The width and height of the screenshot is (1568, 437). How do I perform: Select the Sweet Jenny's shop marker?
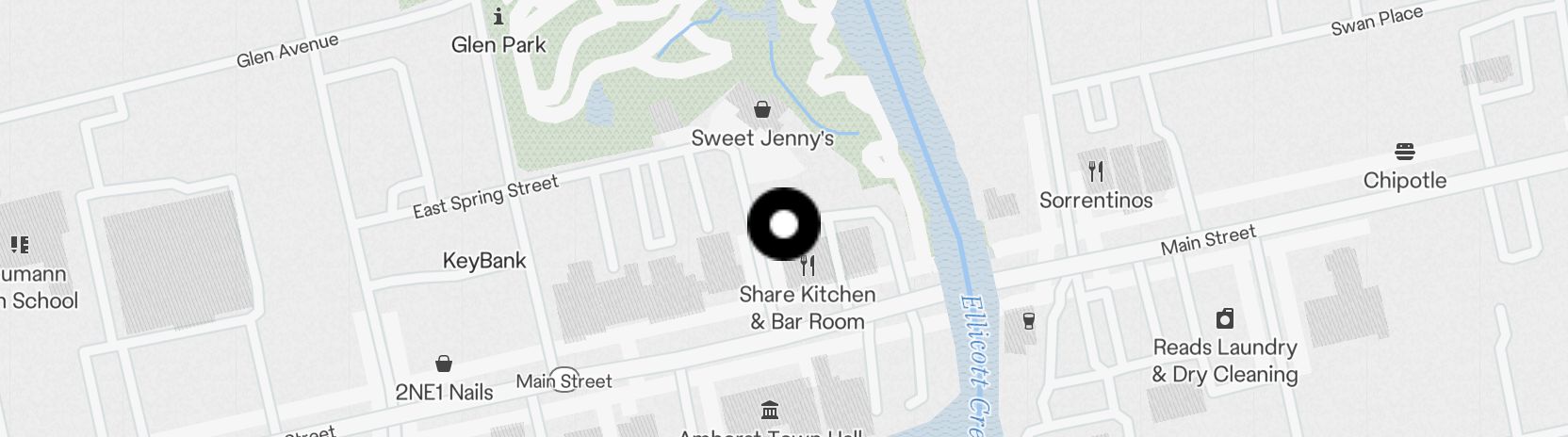pyautogui.click(x=762, y=111)
